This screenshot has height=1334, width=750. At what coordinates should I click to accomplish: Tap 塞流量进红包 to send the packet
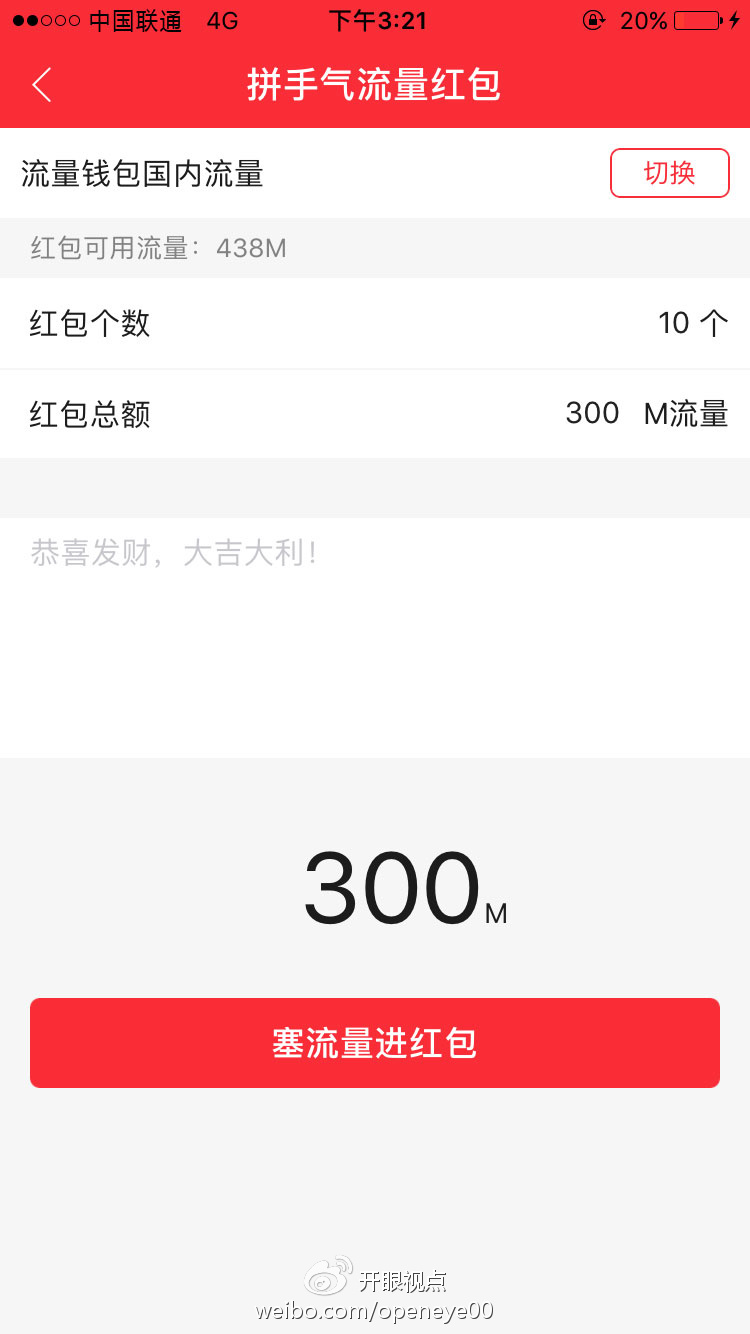(x=375, y=1043)
